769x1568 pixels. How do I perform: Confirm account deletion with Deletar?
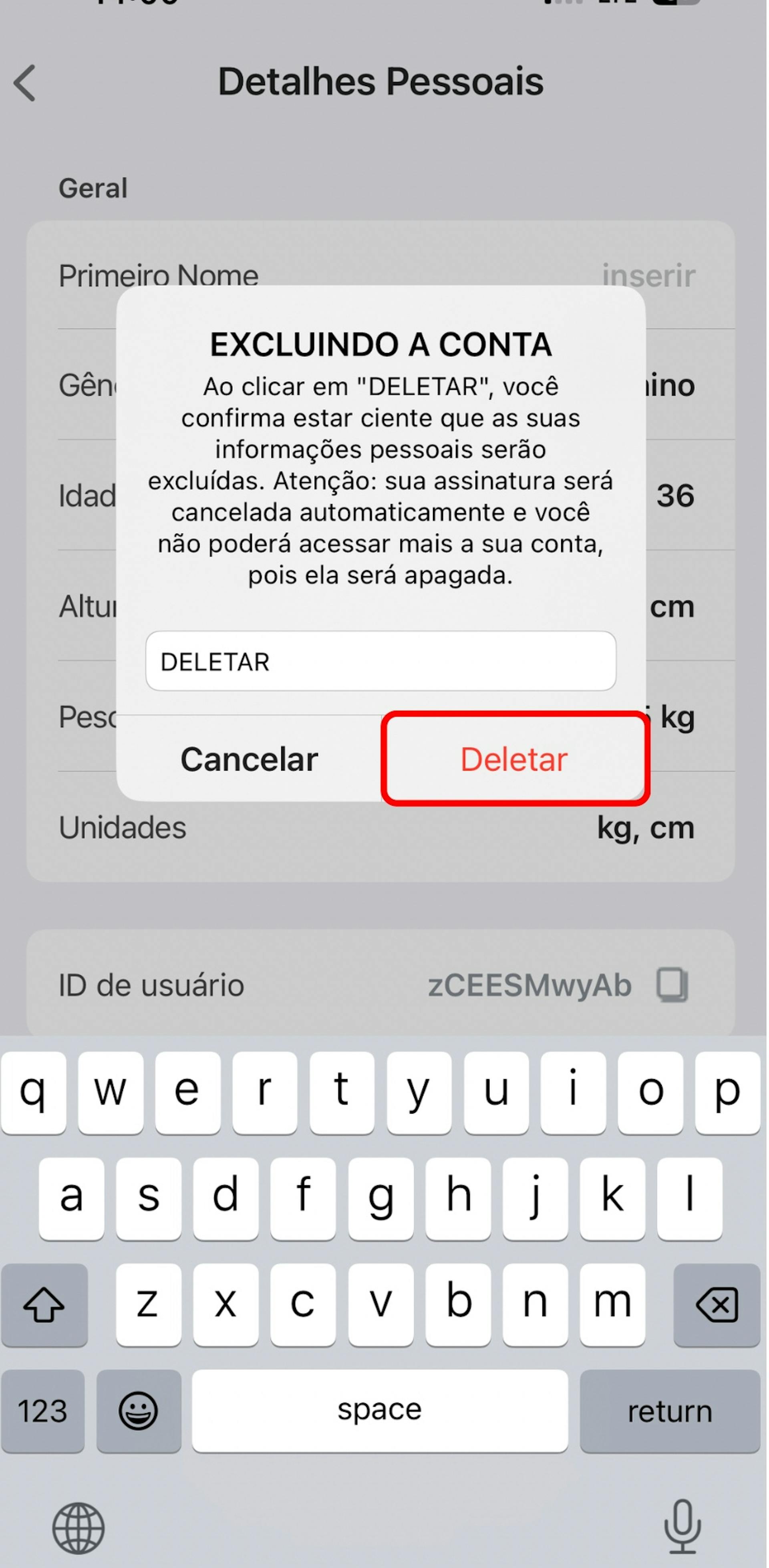(514, 759)
